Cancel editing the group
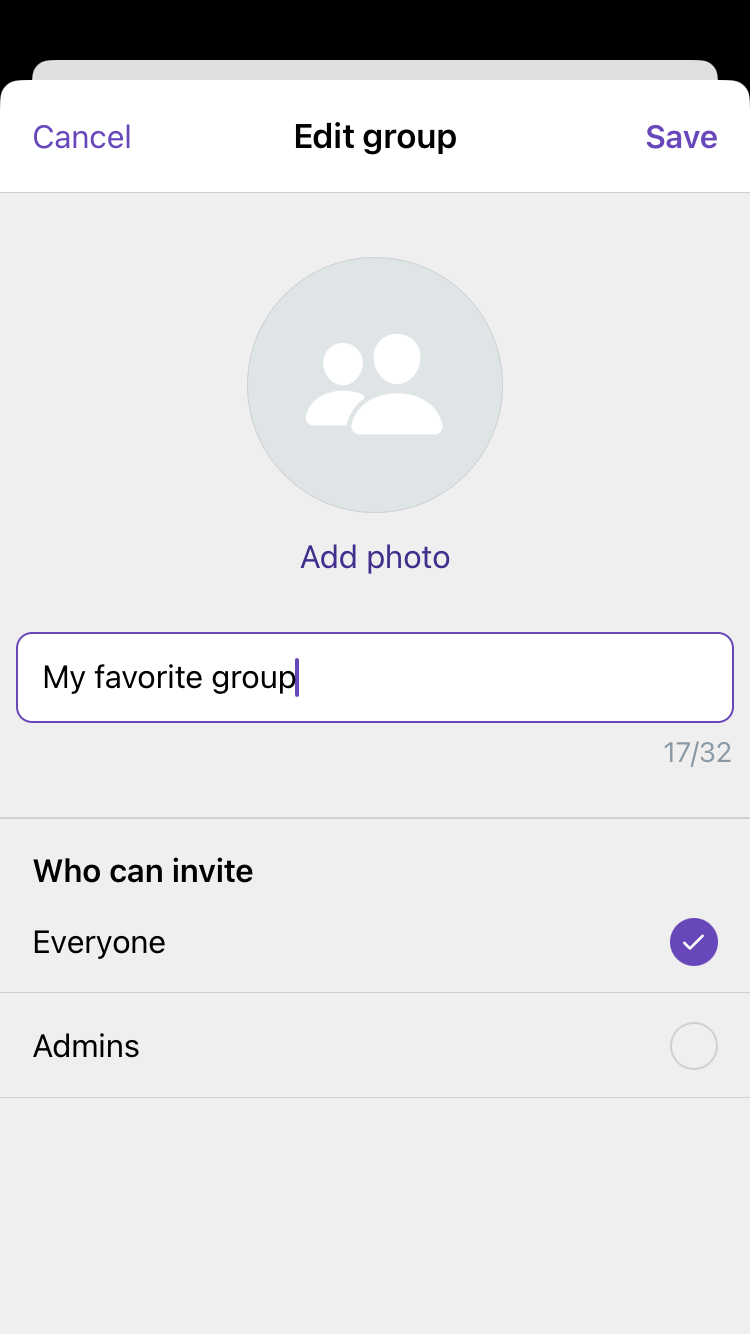750x1334 pixels. coord(82,137)
